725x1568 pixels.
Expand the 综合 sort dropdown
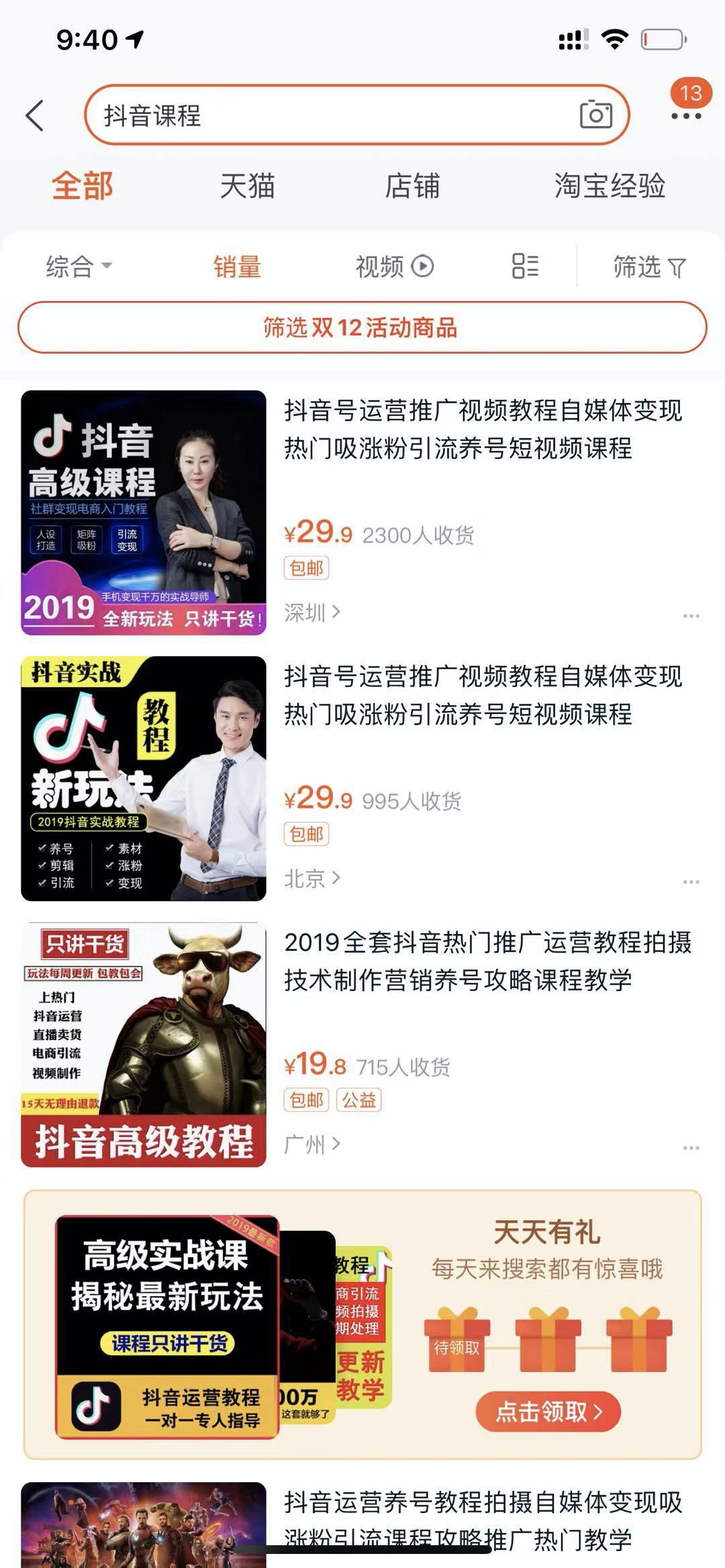(x=79, y=267)
